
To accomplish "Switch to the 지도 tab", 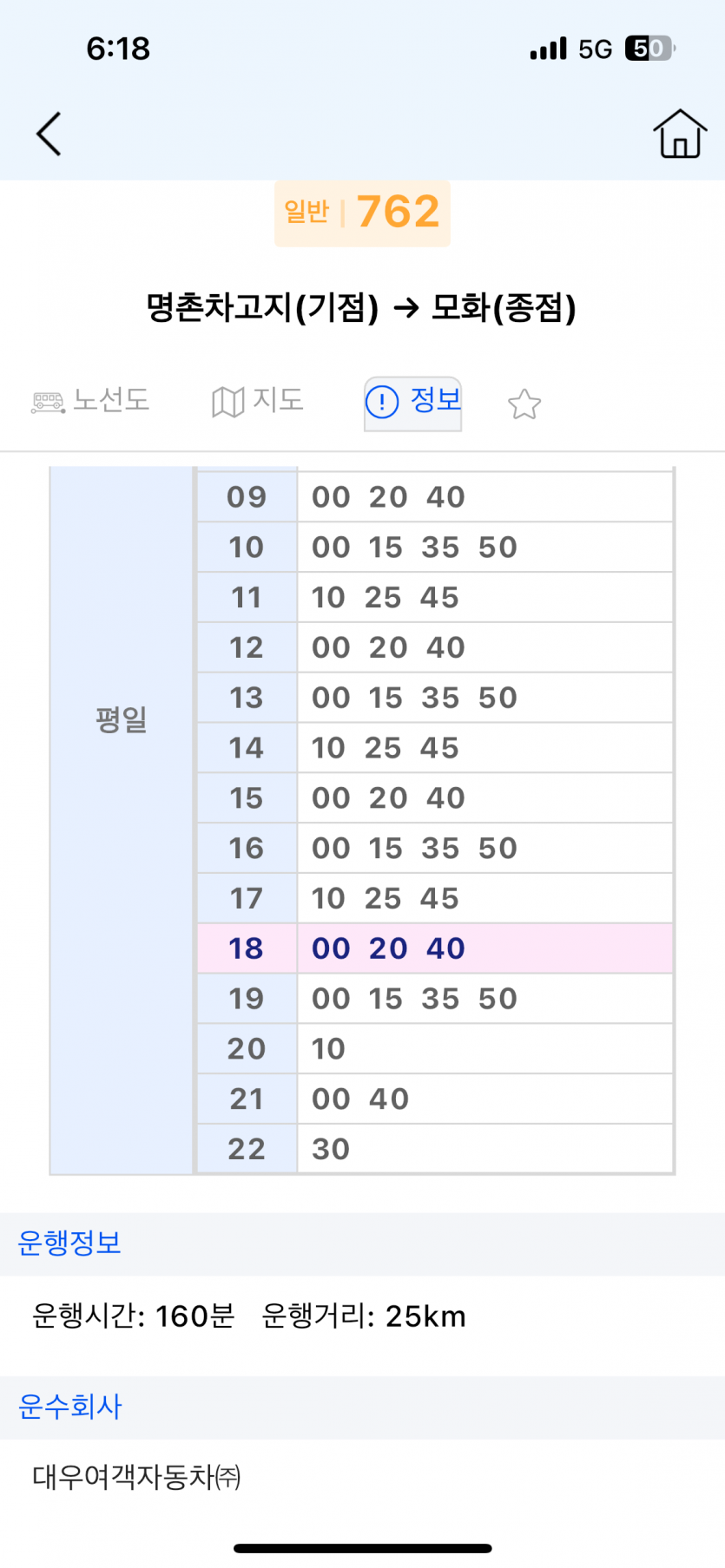I will [258, 401].
